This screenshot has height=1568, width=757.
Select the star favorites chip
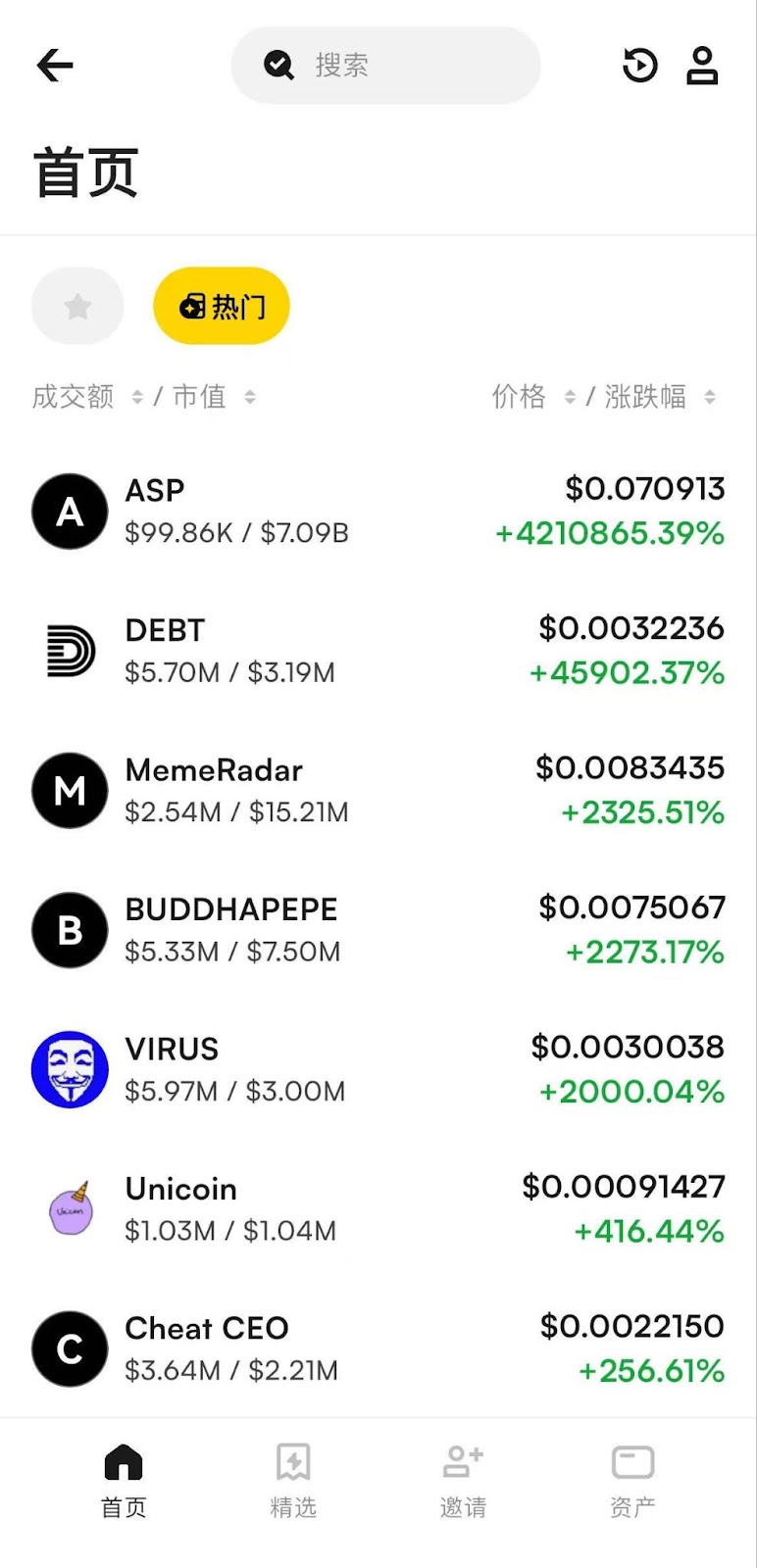click(77, 307)
